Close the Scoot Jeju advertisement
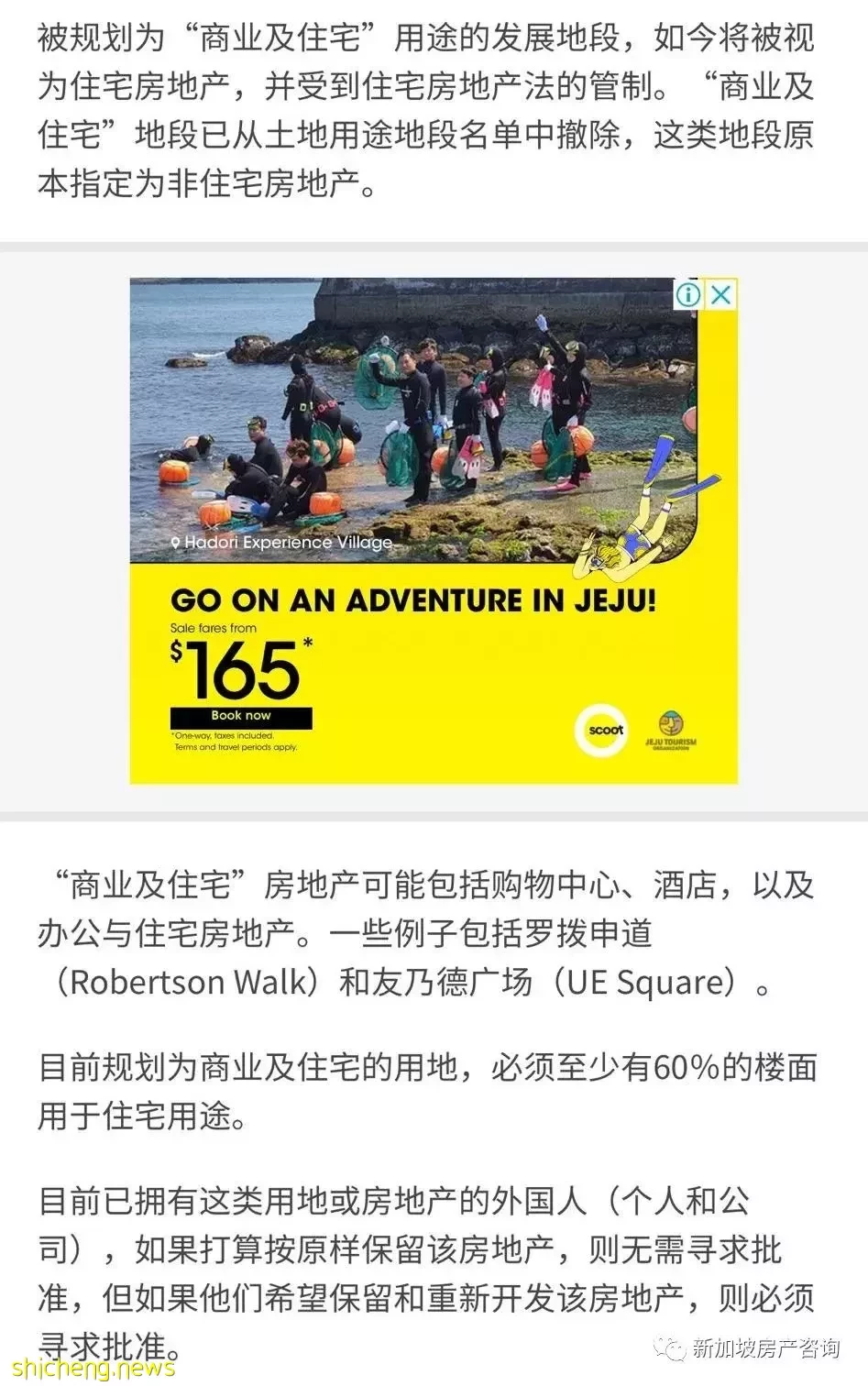868x1386 pixels. pos(721,295)
